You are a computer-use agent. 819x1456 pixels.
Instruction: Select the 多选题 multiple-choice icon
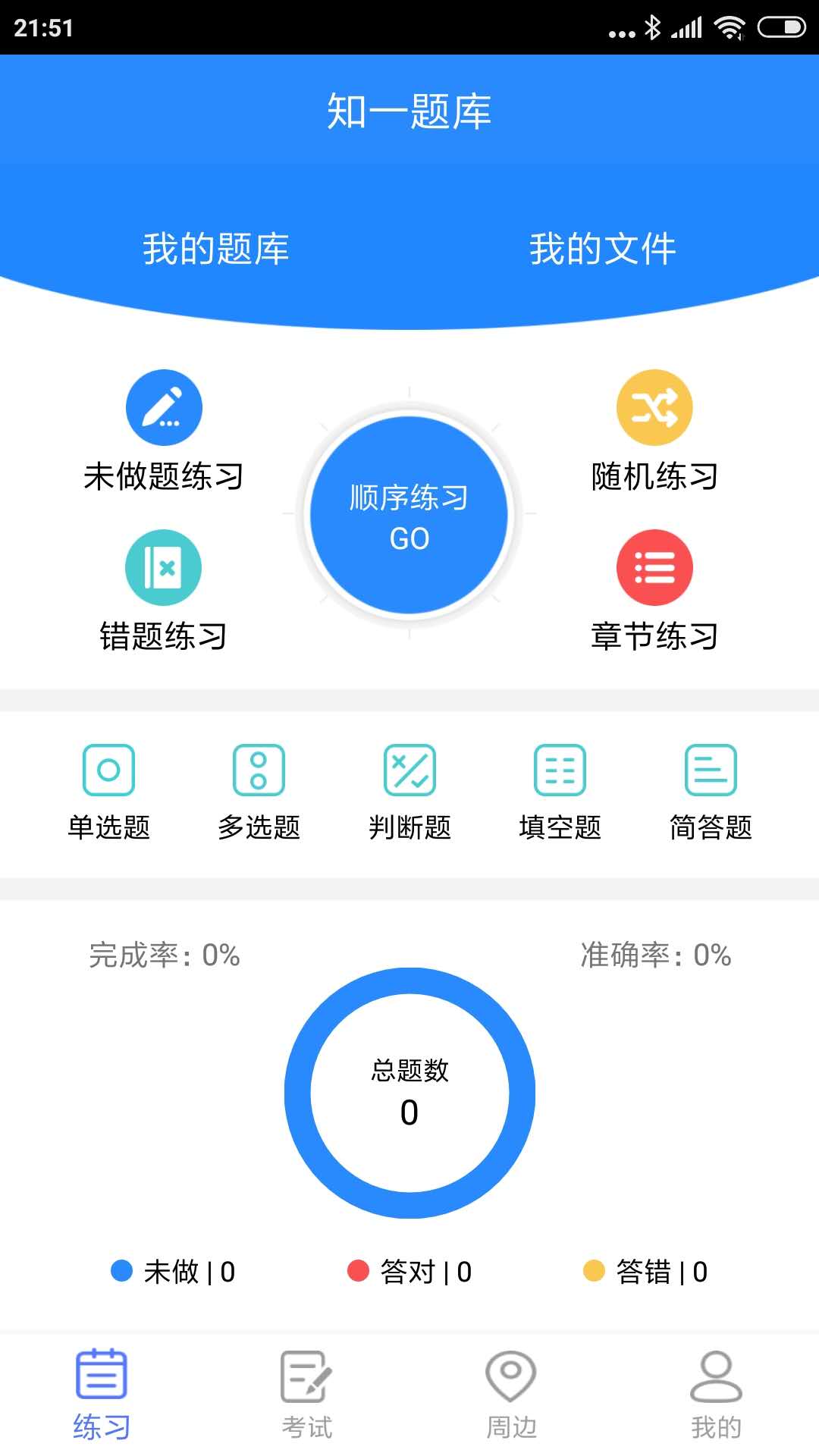(259, 770)
